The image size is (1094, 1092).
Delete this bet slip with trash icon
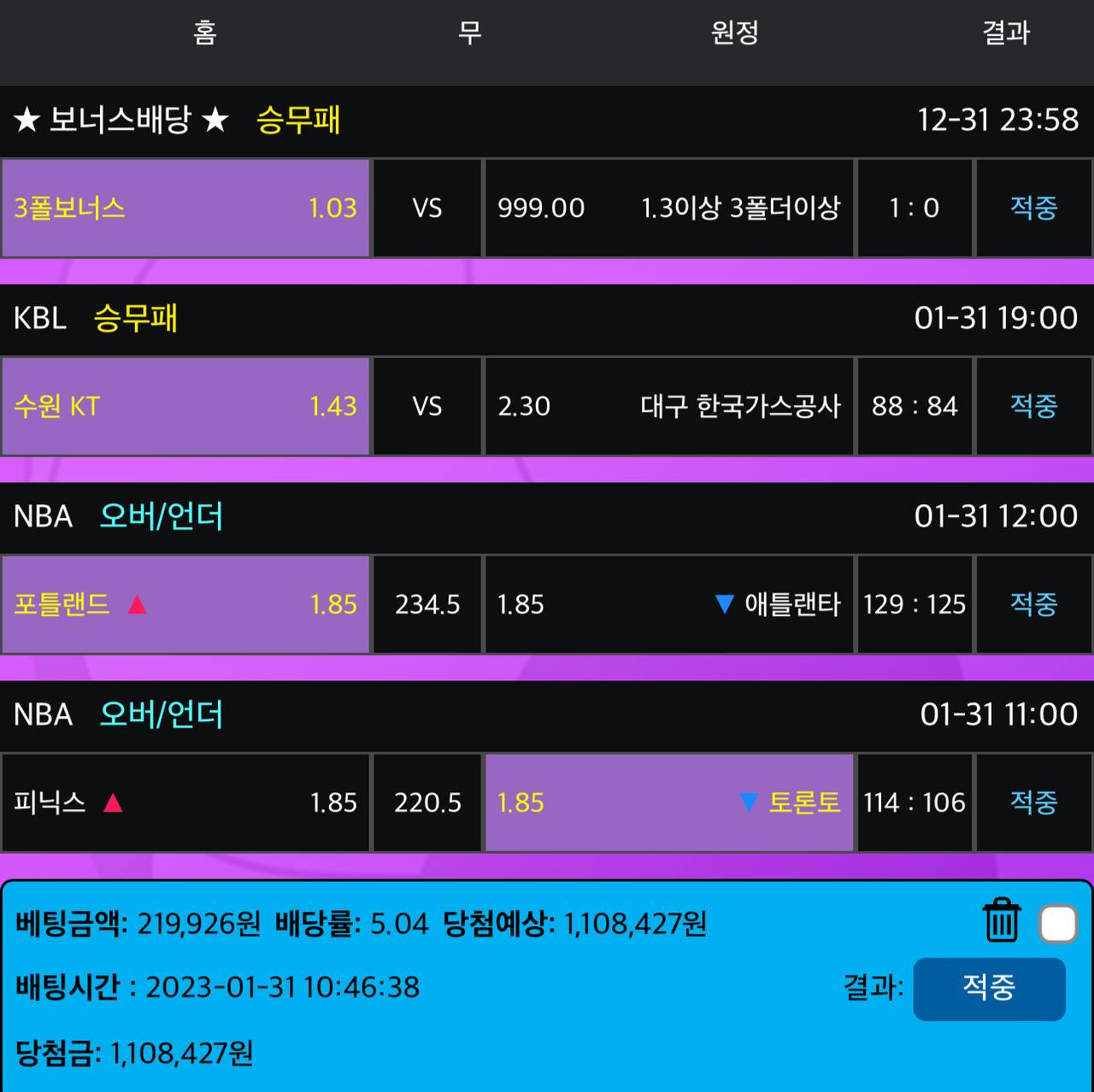coord(1001,921)
